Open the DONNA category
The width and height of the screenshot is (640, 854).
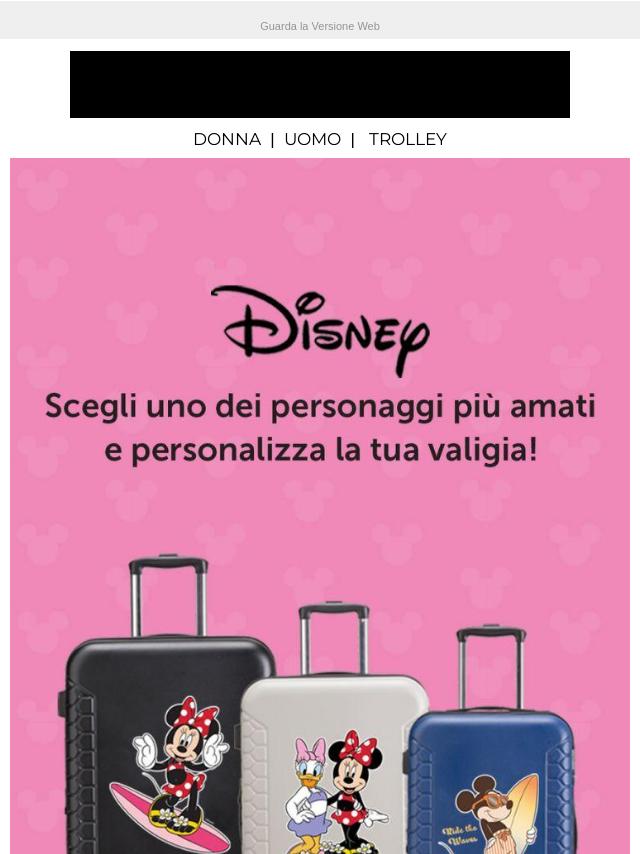[227, 140]
